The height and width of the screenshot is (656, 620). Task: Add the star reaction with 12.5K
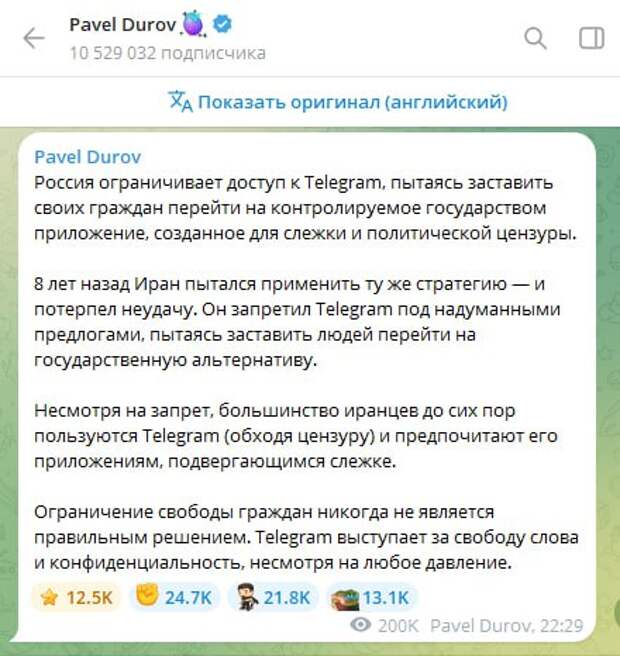point(78,598)
